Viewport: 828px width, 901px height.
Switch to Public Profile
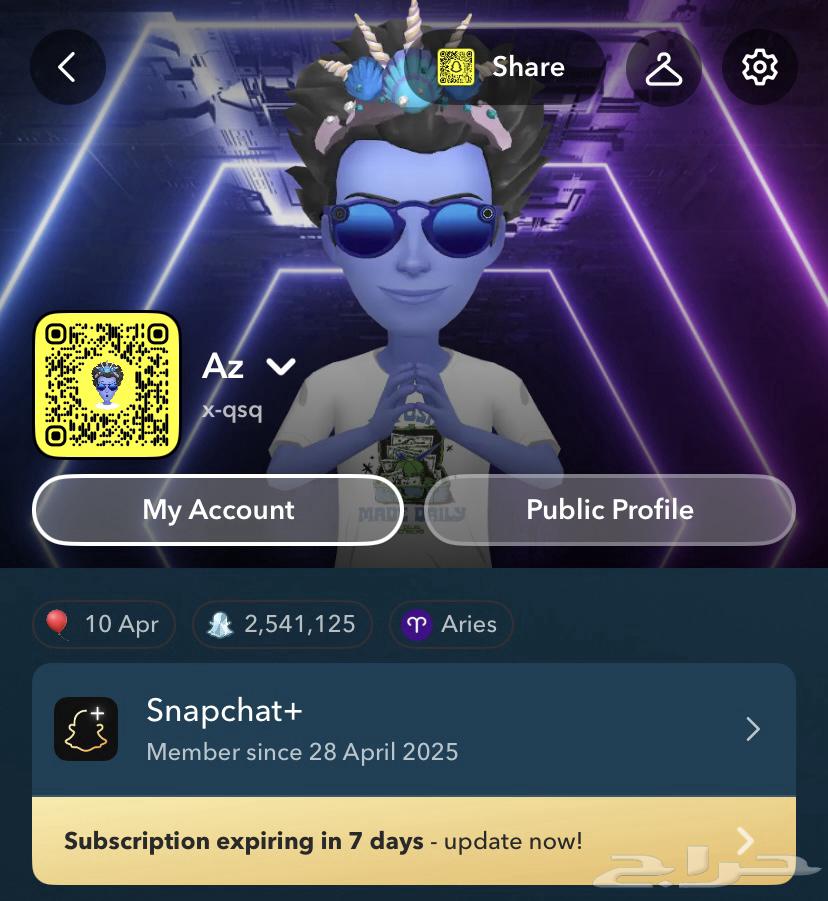point(610,510)
